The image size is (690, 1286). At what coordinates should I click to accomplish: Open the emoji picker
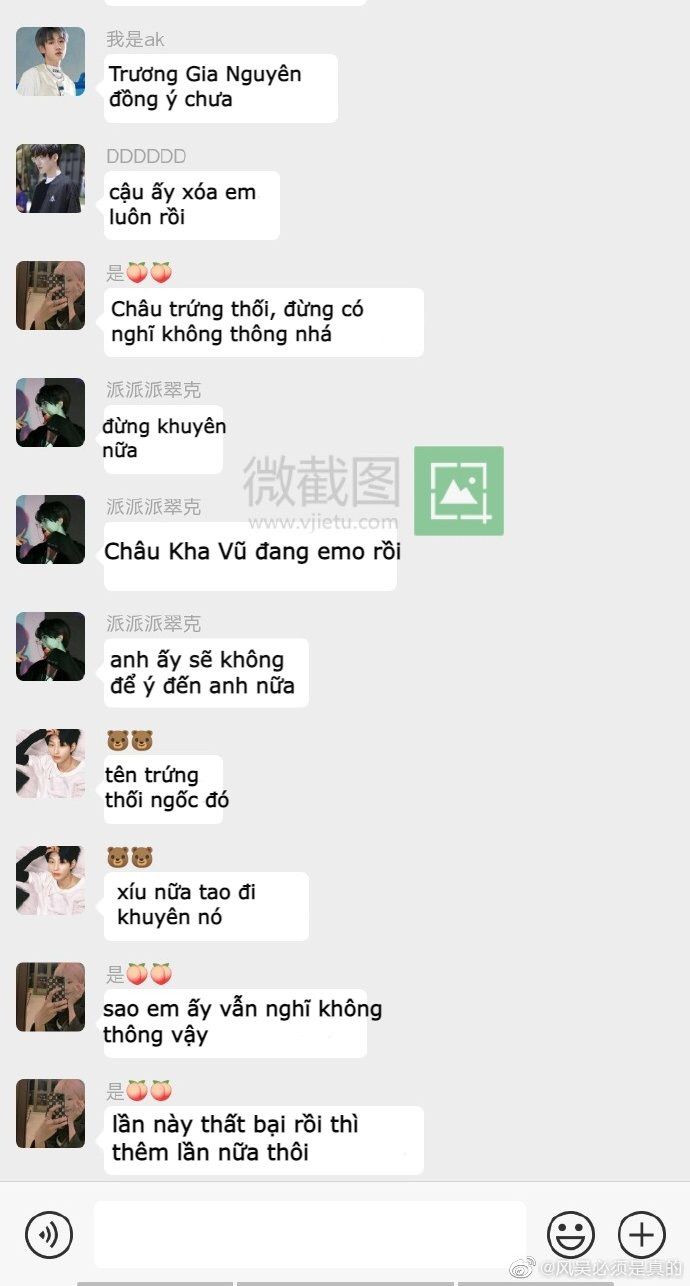click(571, 1234)
